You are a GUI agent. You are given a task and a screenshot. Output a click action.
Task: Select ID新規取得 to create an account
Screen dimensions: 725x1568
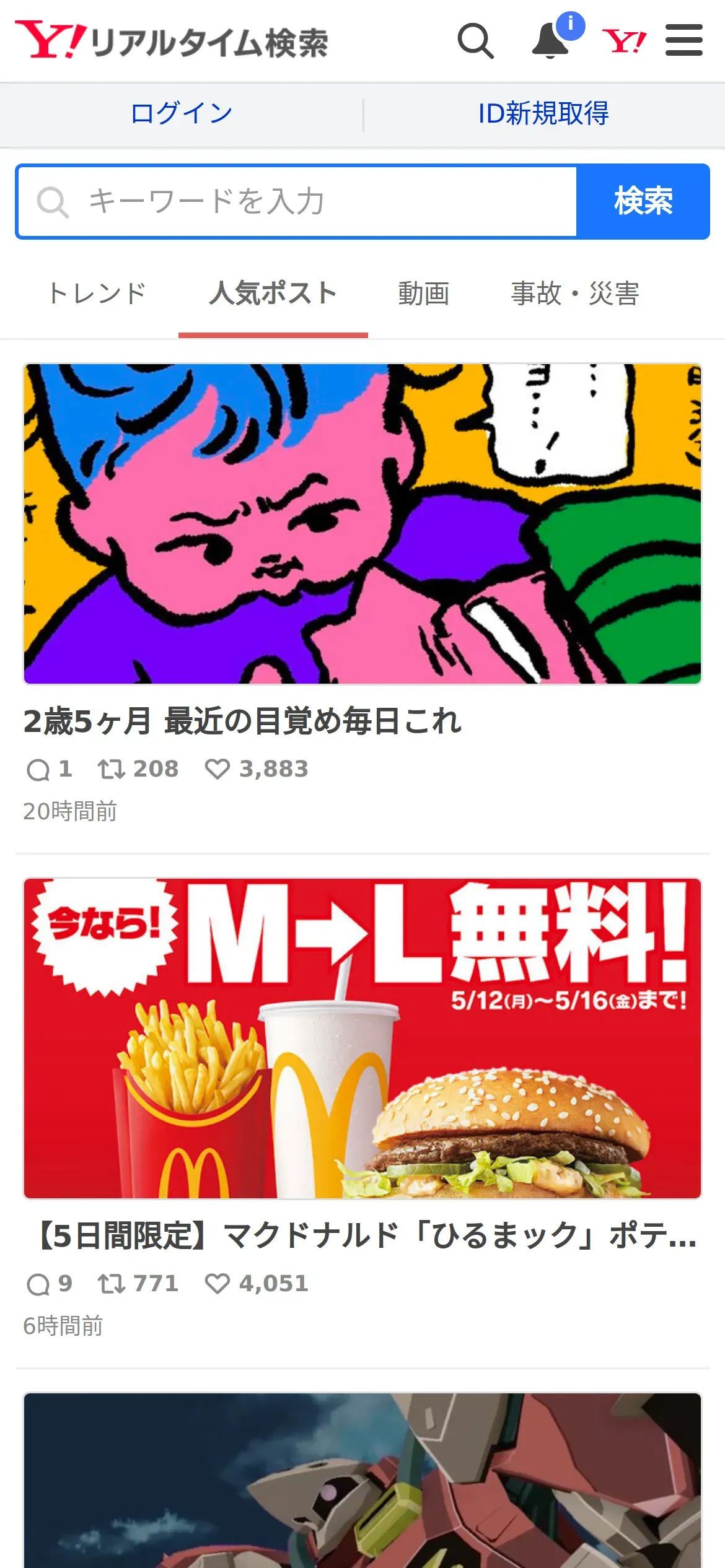[x=543, y=114]
